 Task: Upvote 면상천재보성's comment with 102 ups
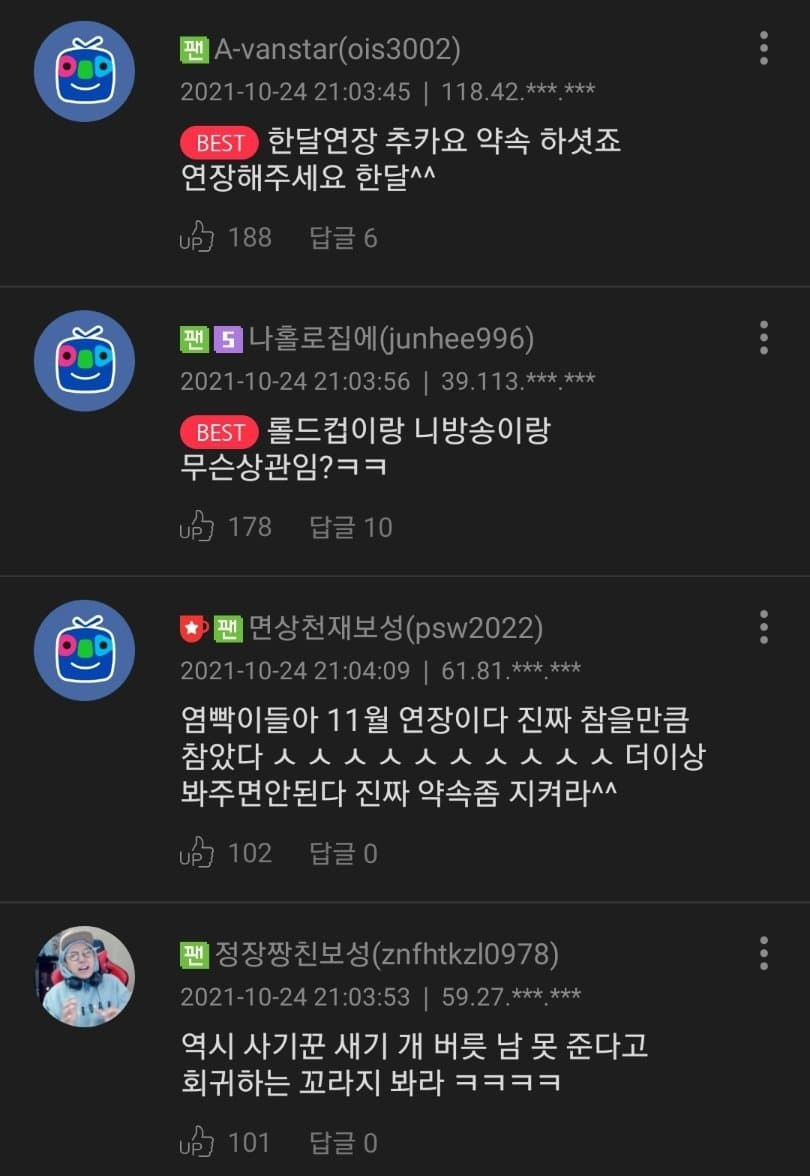click(x=197, y=853)
